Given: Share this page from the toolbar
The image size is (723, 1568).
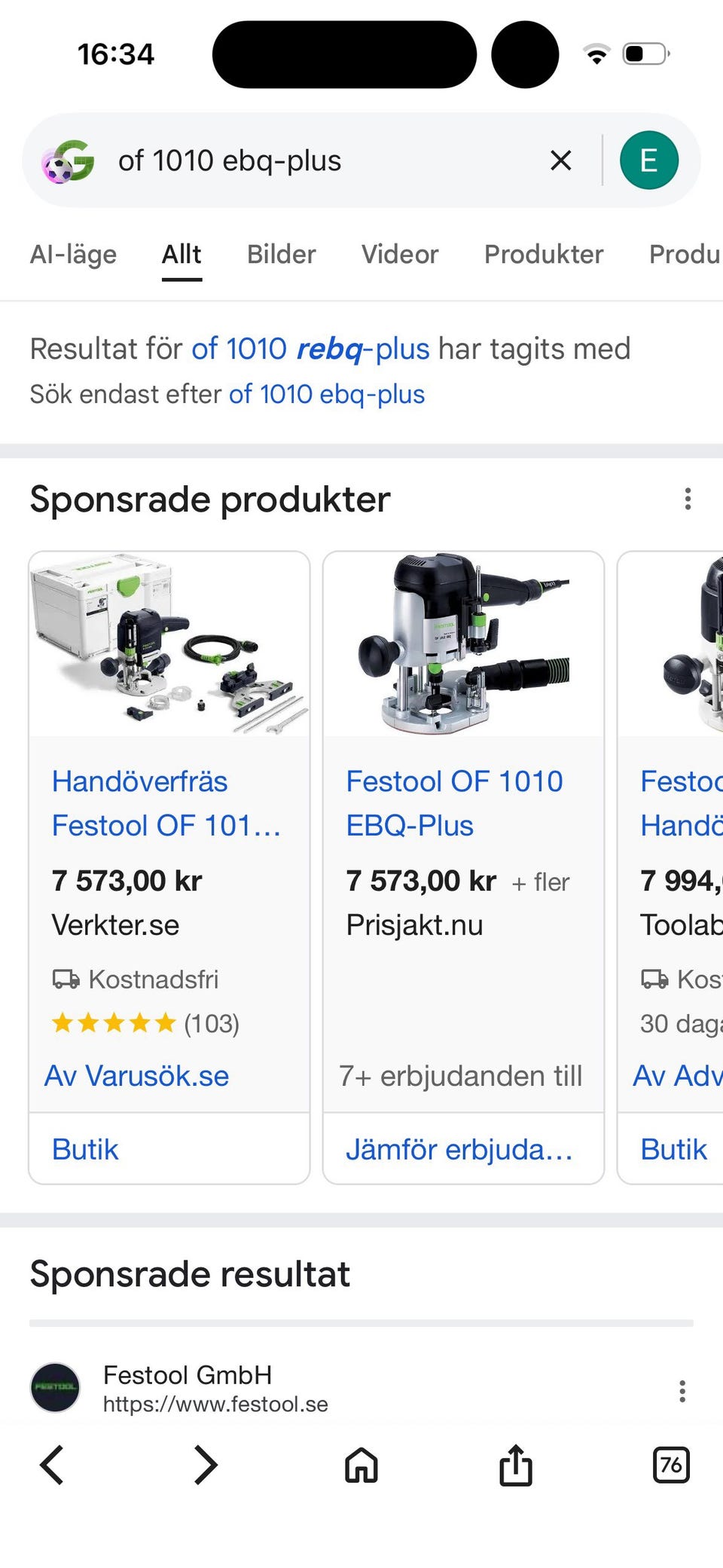Looking at the screenshot, I should tap(516, 1465).
